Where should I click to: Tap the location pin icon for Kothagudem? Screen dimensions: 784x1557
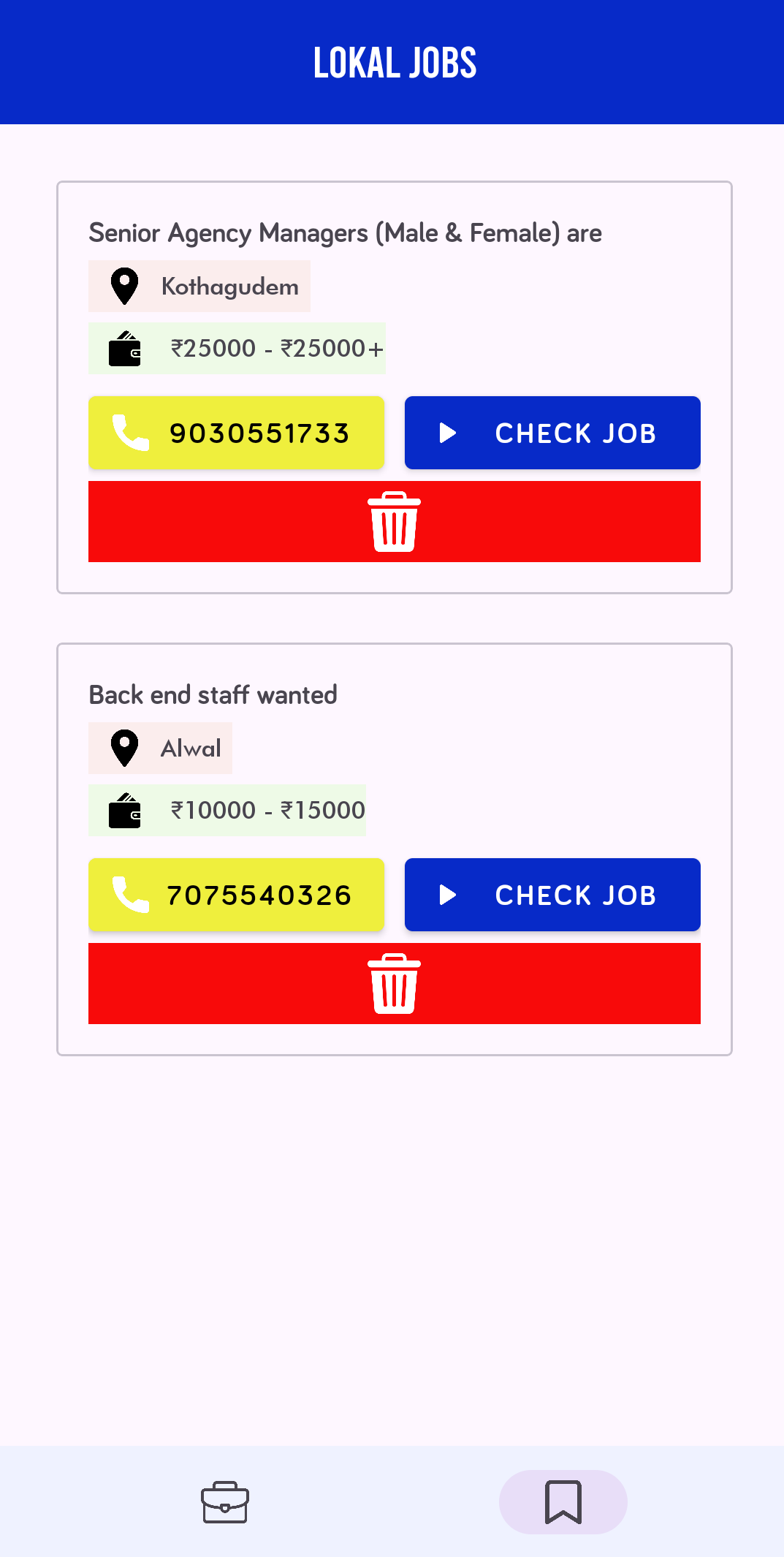(124, 286)
